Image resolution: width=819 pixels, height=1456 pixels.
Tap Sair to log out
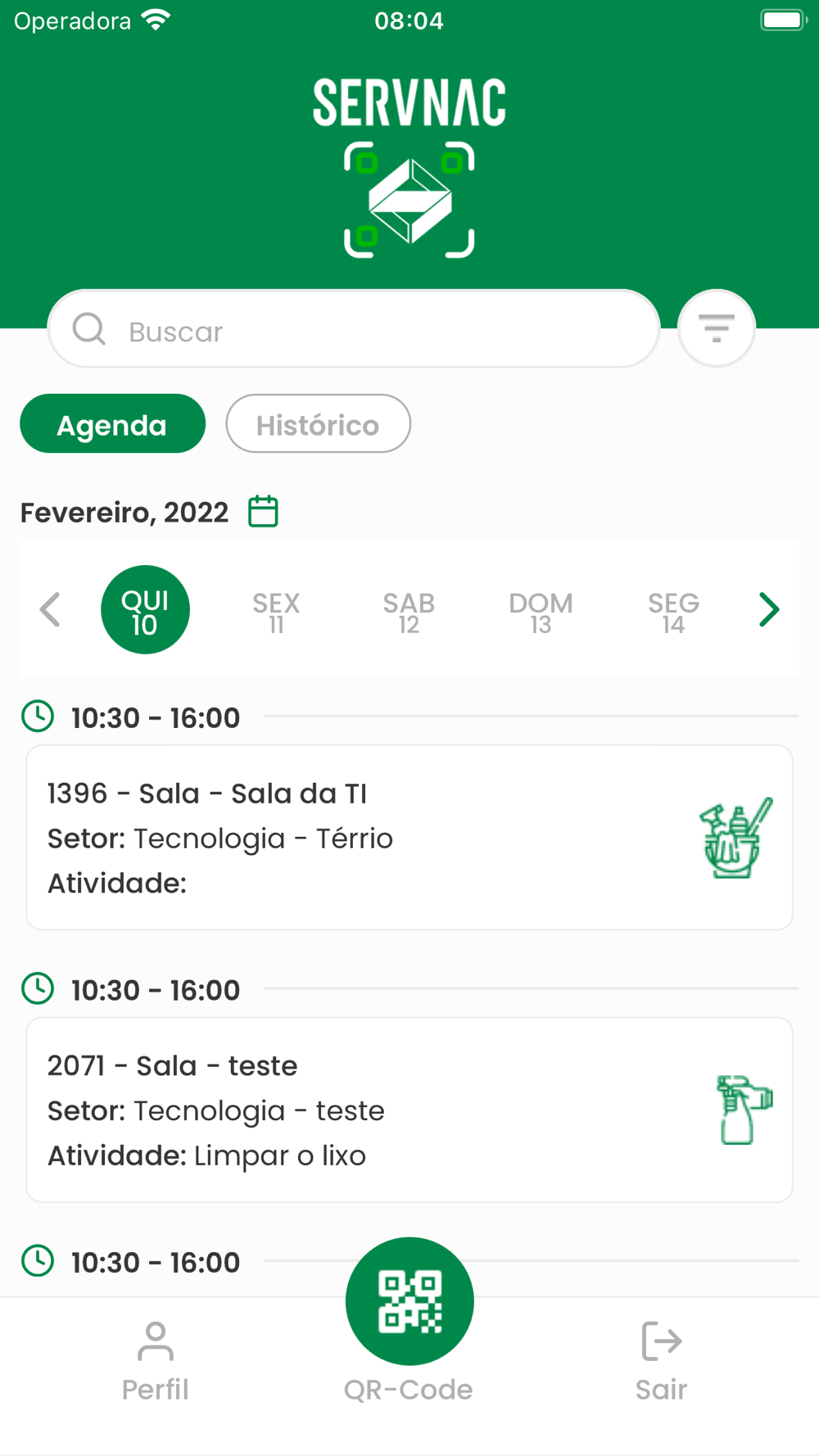(x=662, y=1362)
